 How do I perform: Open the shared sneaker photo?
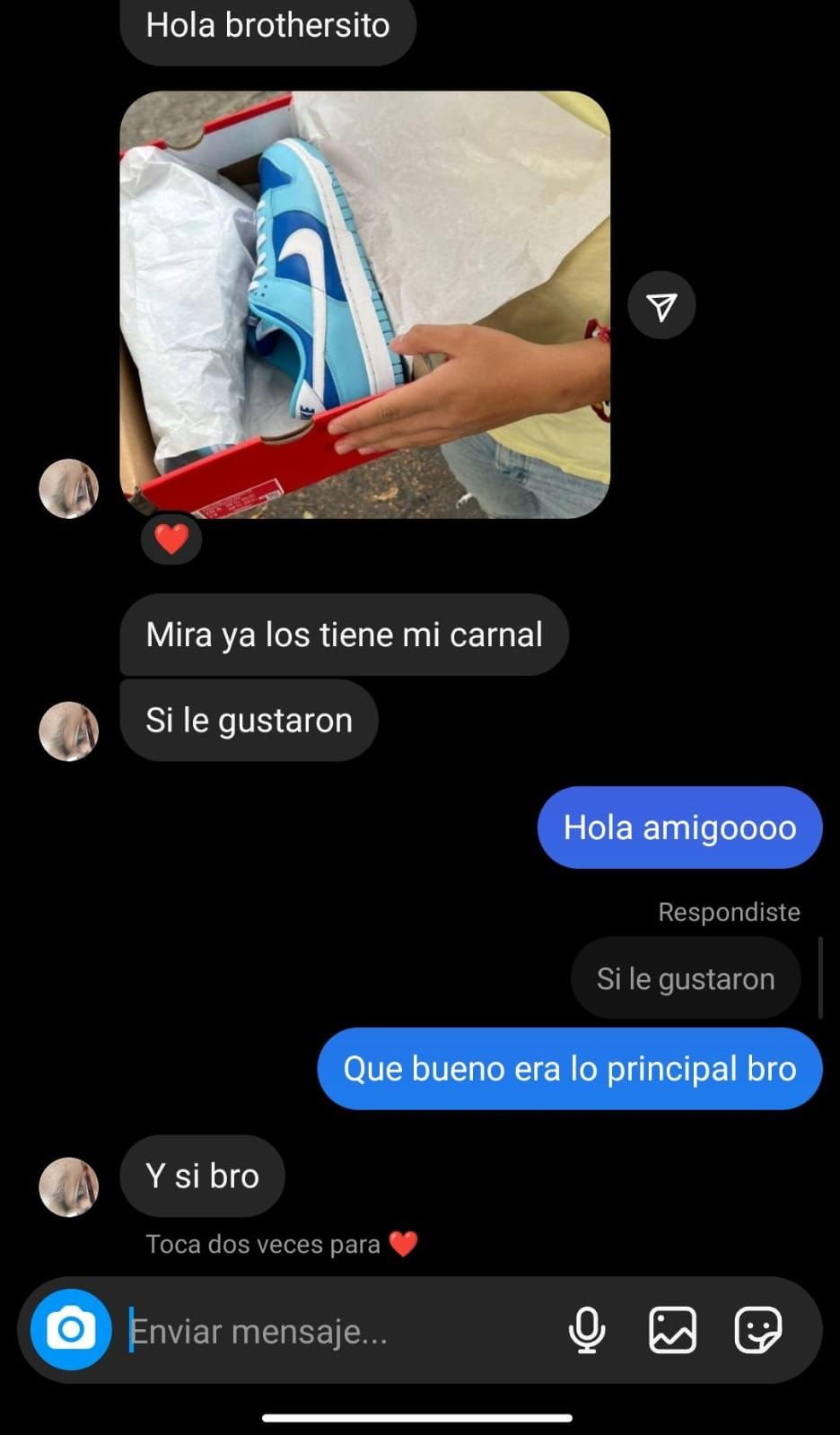[364, 304]
